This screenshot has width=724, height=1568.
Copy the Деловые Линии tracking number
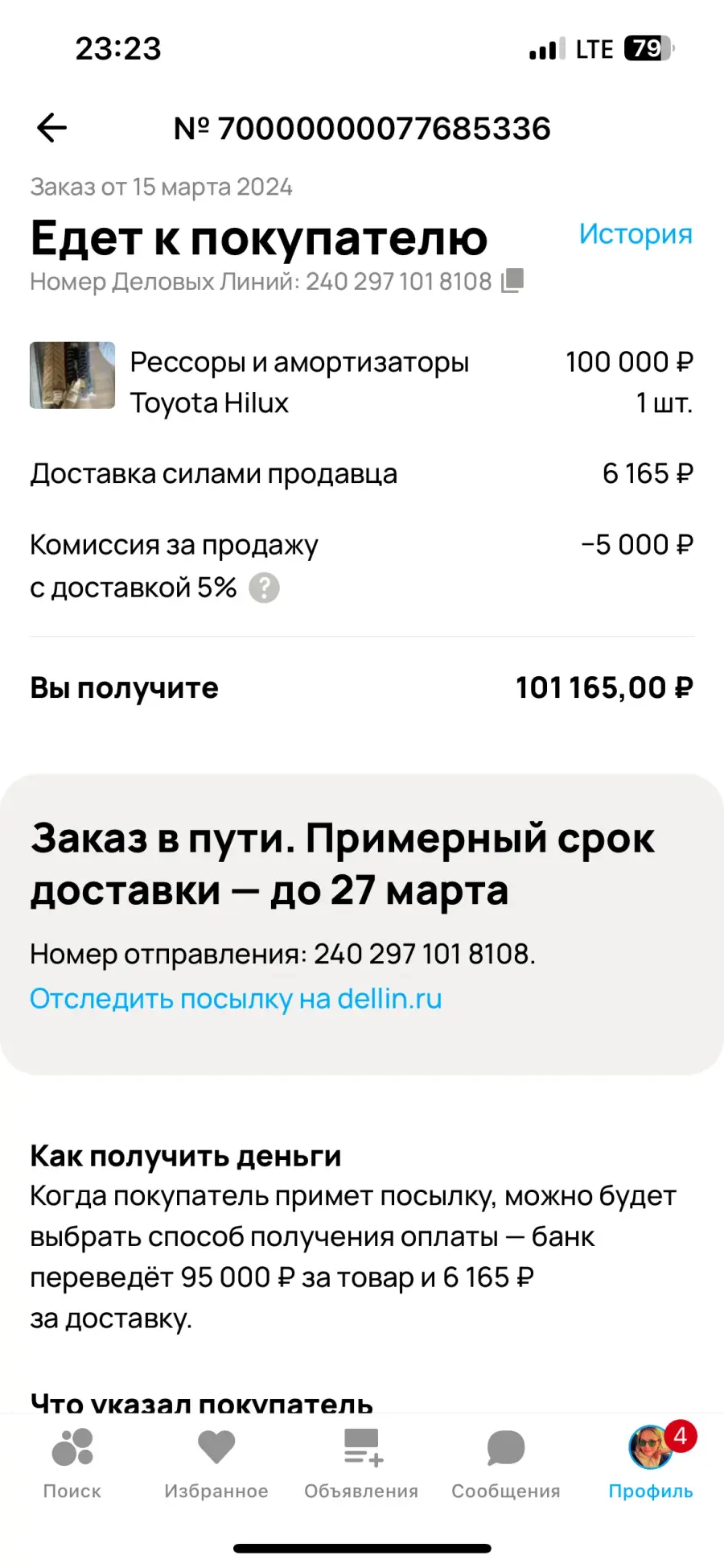click(x=512, y=280)
